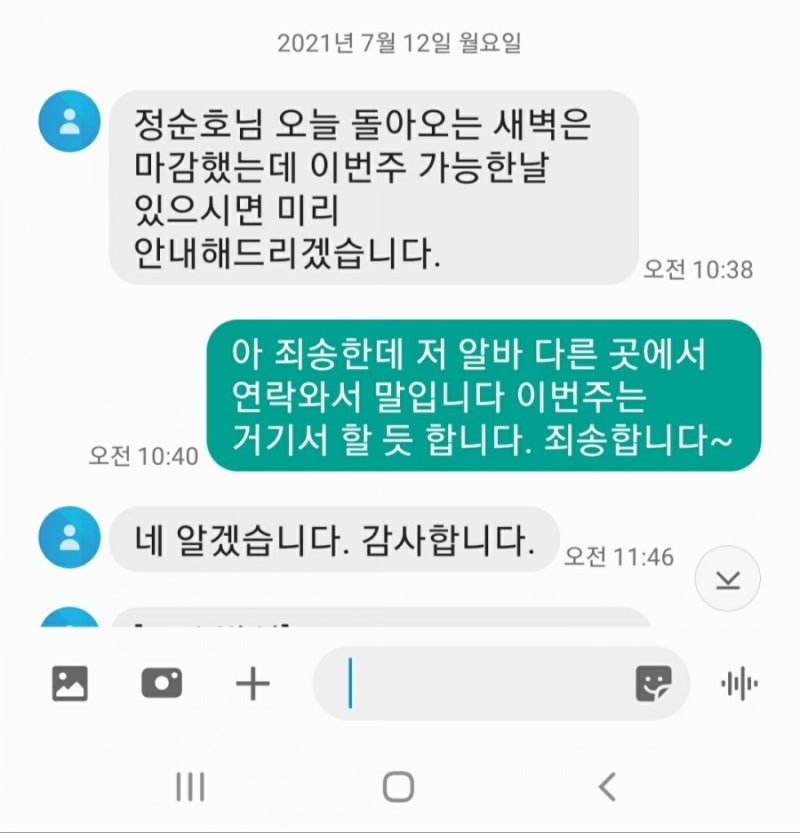Open contact avatar beside 네 알겠습니다 message
Viewport: 800px width, 833px height.
tap(69, 538)
